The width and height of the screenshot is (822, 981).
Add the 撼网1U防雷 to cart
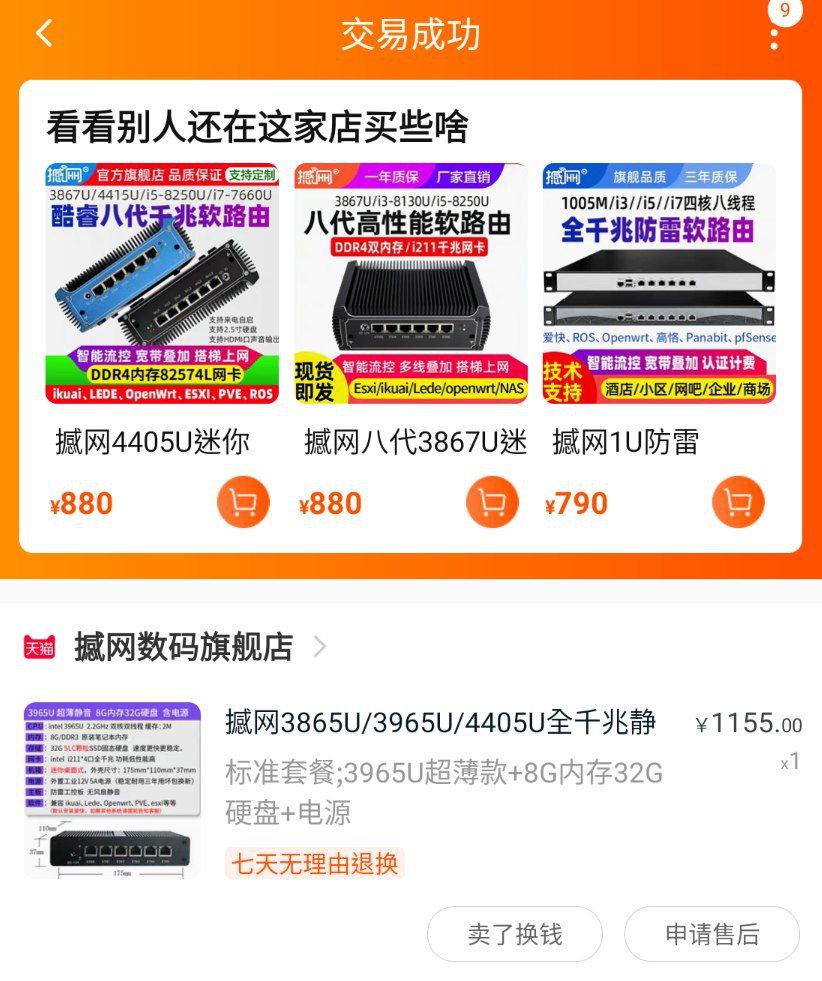pos(738,502)
